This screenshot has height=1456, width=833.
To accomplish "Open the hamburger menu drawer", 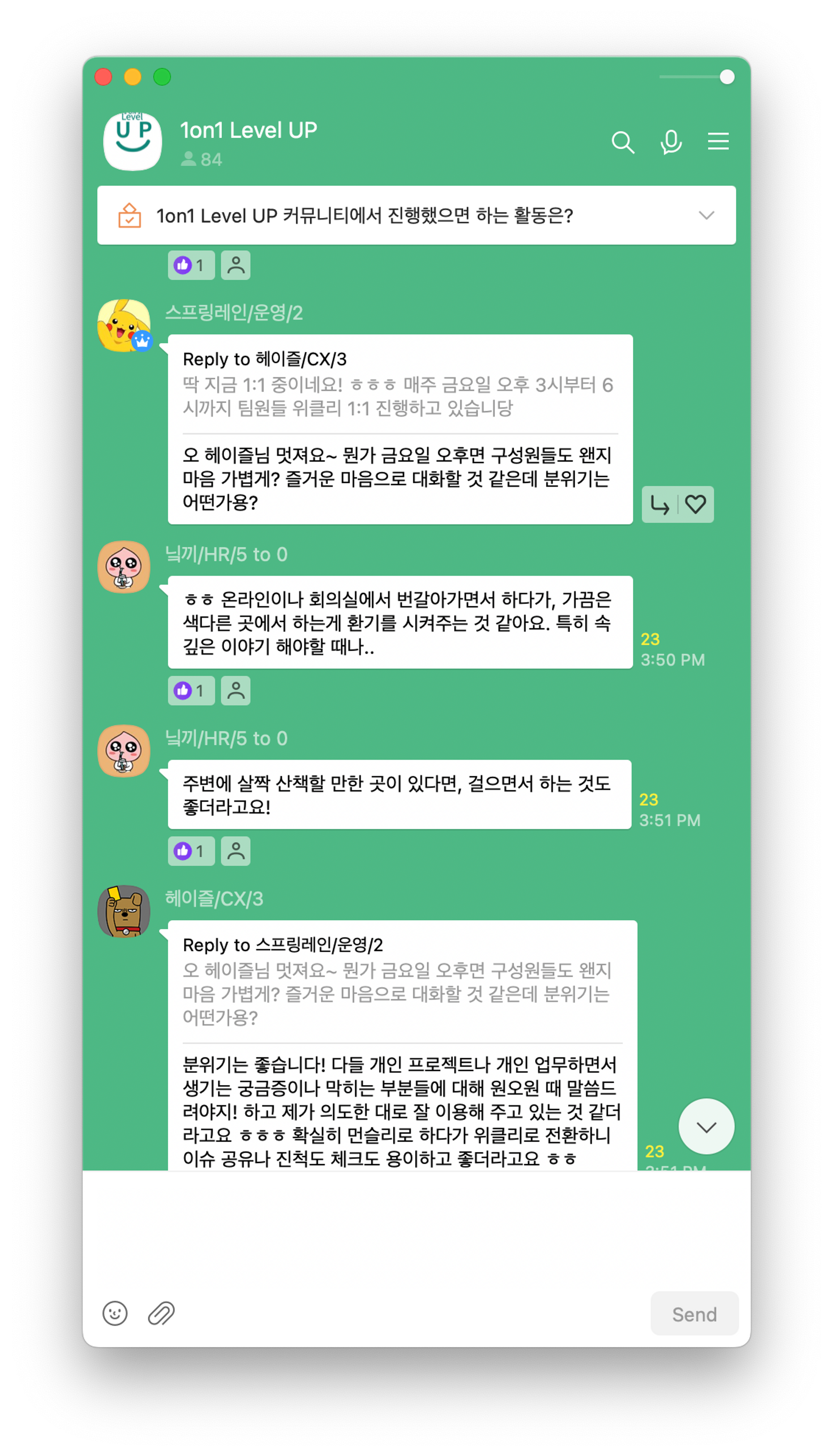I will point(718,141).
